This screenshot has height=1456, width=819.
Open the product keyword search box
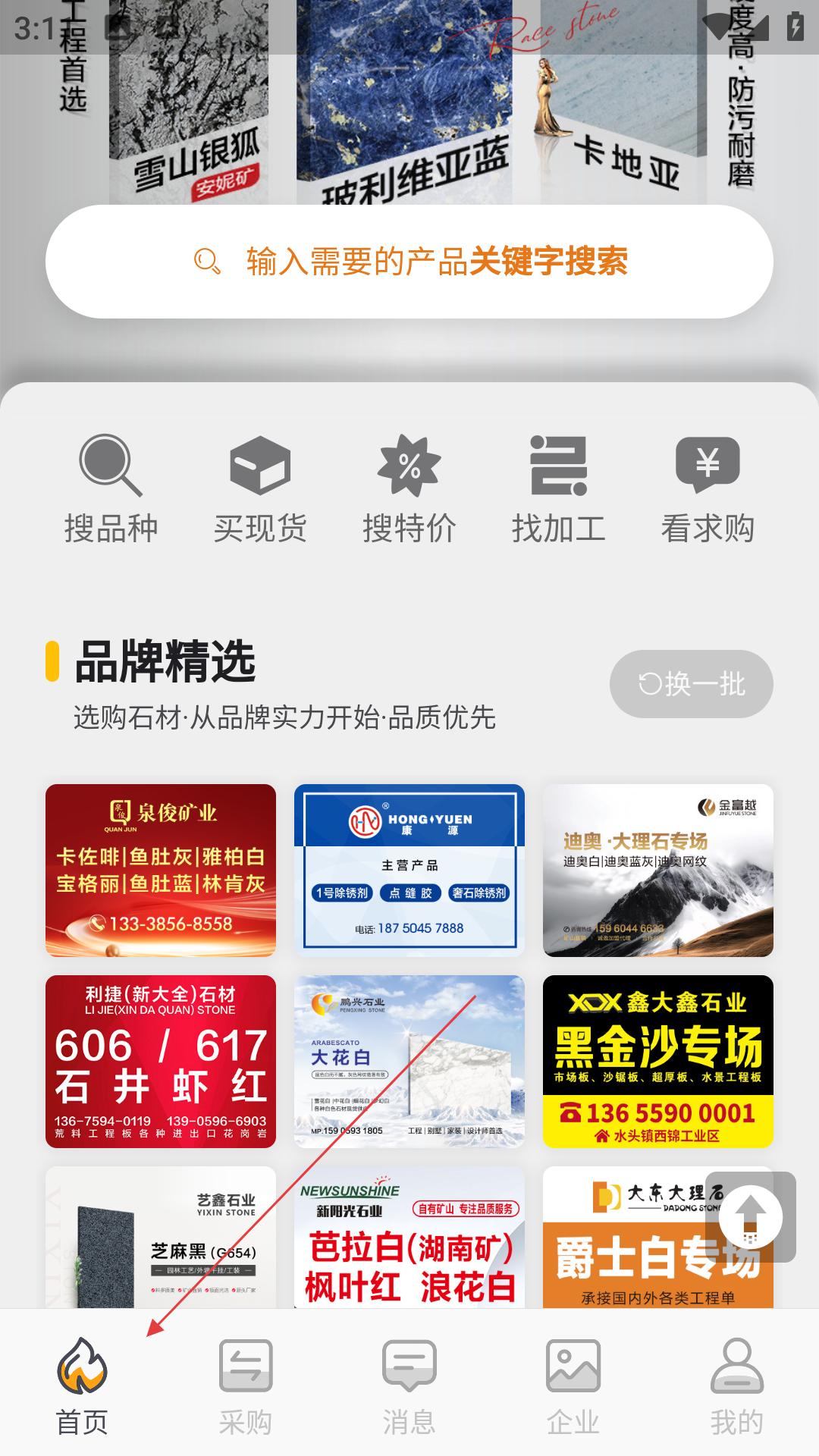click(x=409, y=262)
